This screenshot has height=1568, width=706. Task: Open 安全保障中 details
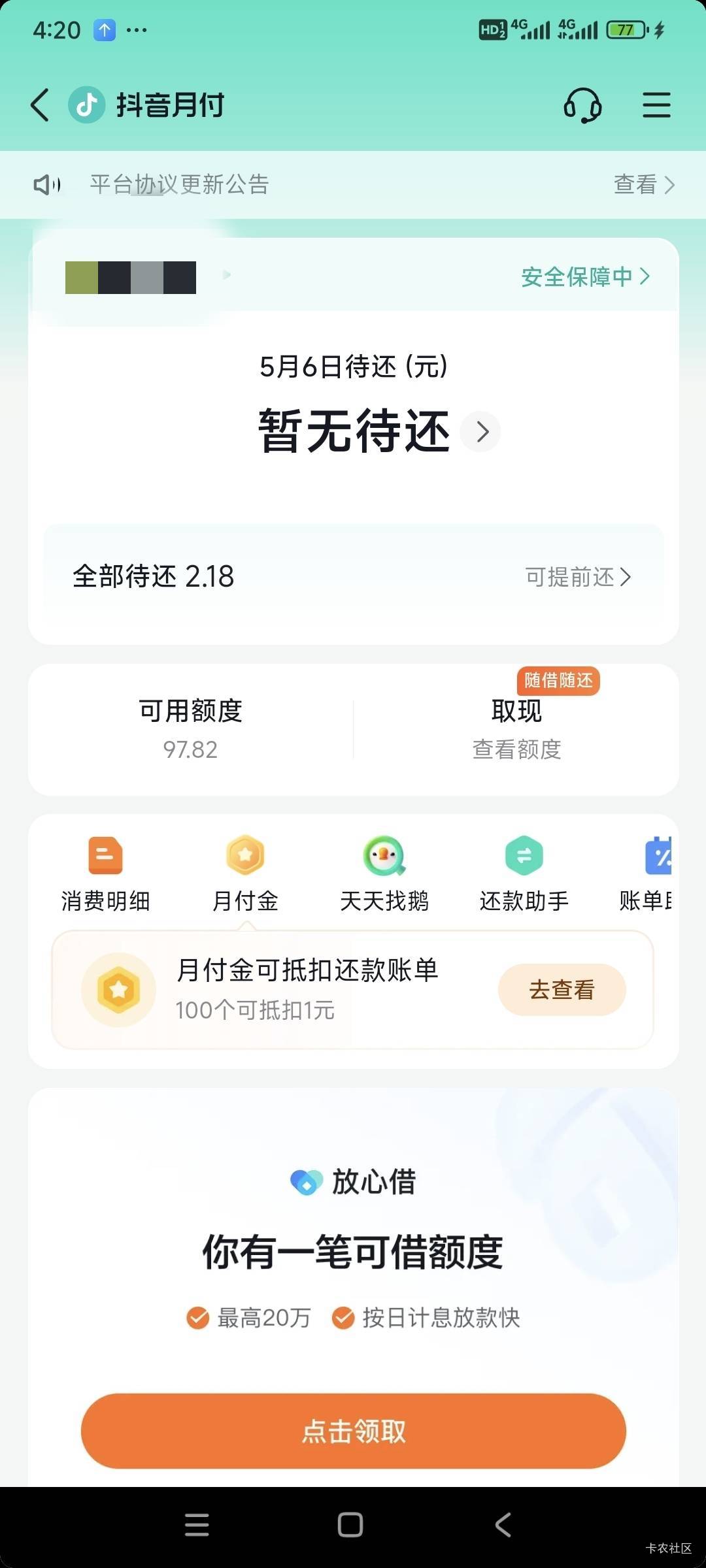coord(584,277)
